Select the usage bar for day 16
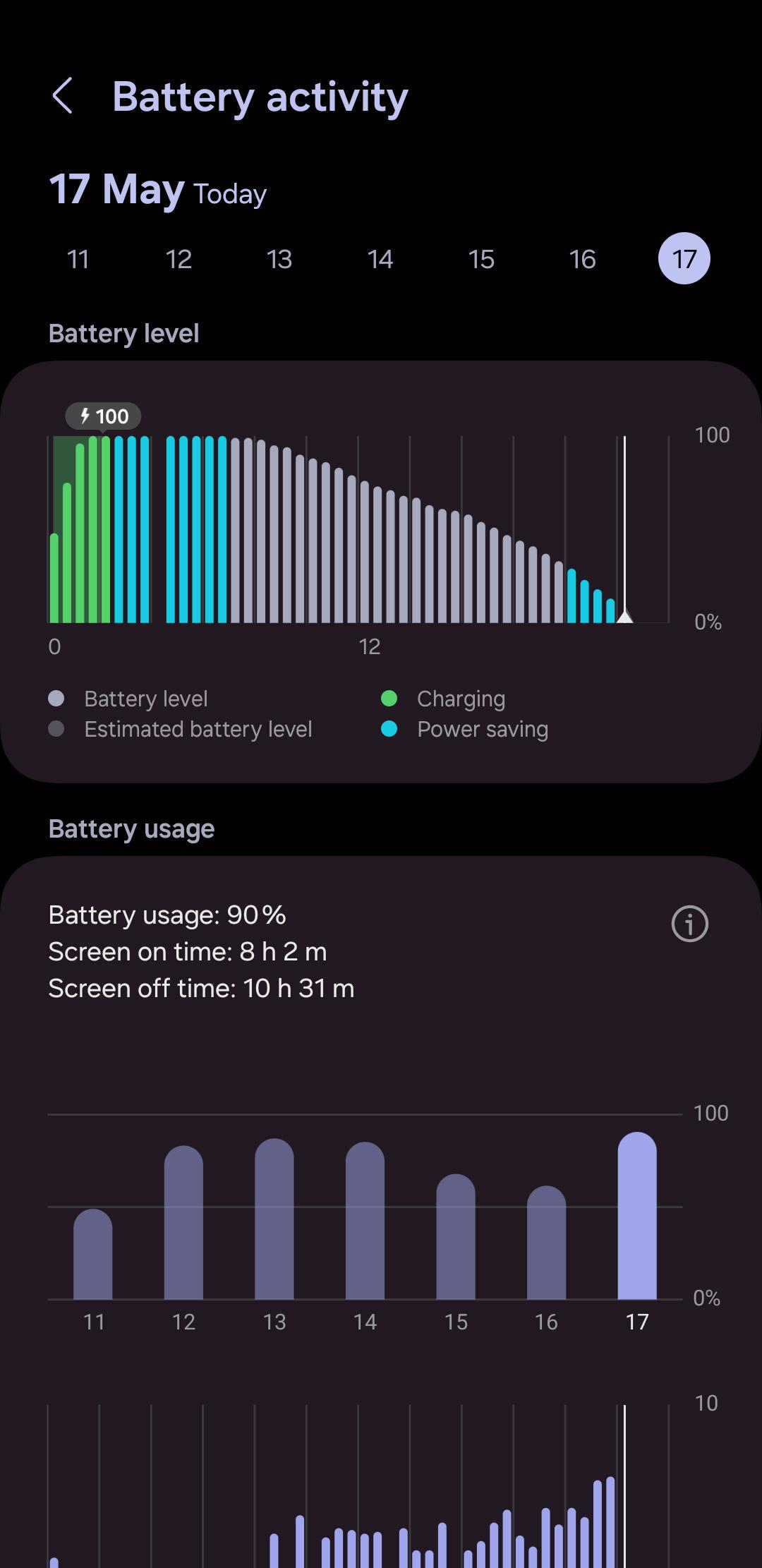Screen dimensions: 762x1568 [x=546, y=1243]
